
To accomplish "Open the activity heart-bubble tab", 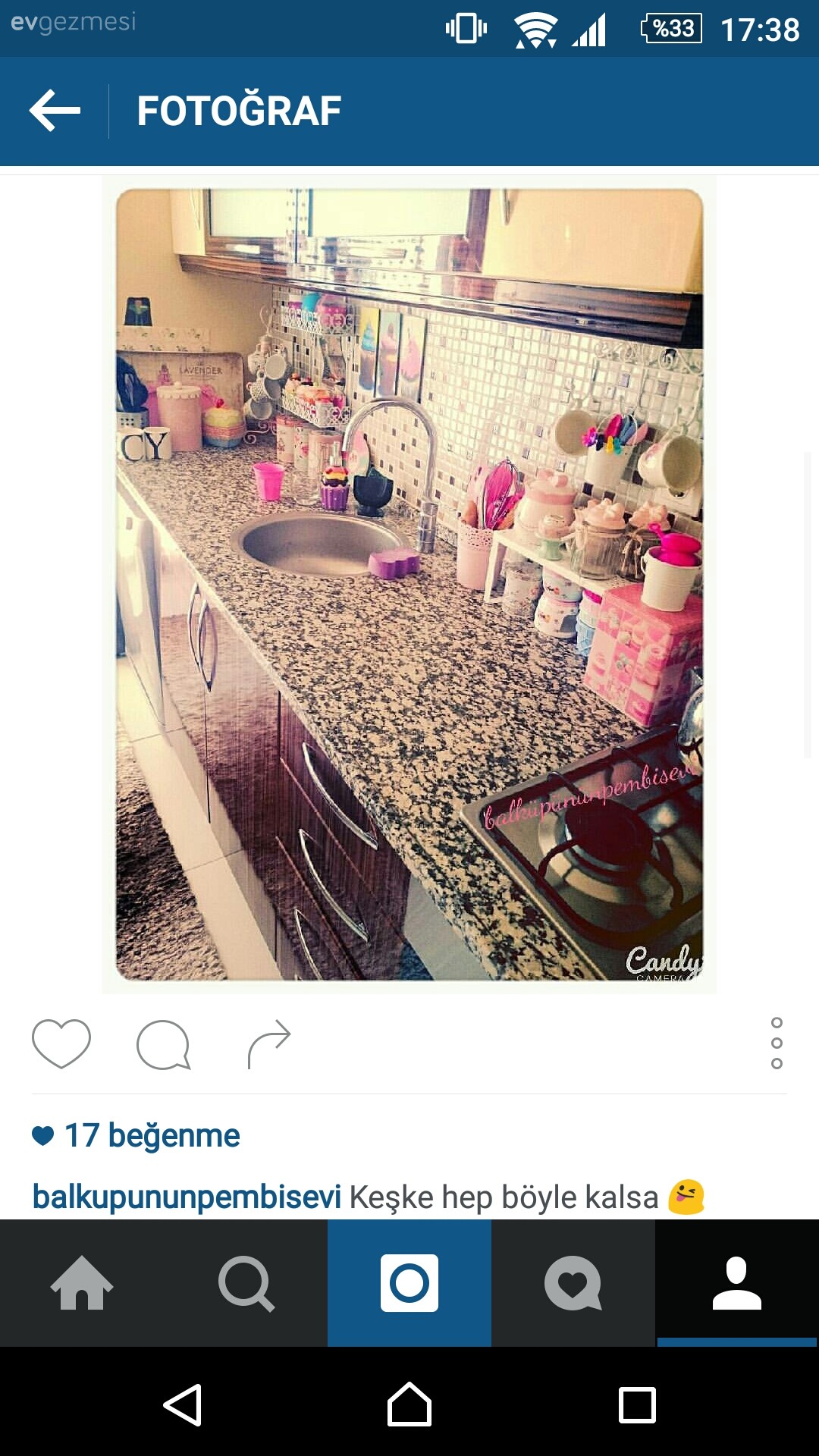I will [573, 1283].
